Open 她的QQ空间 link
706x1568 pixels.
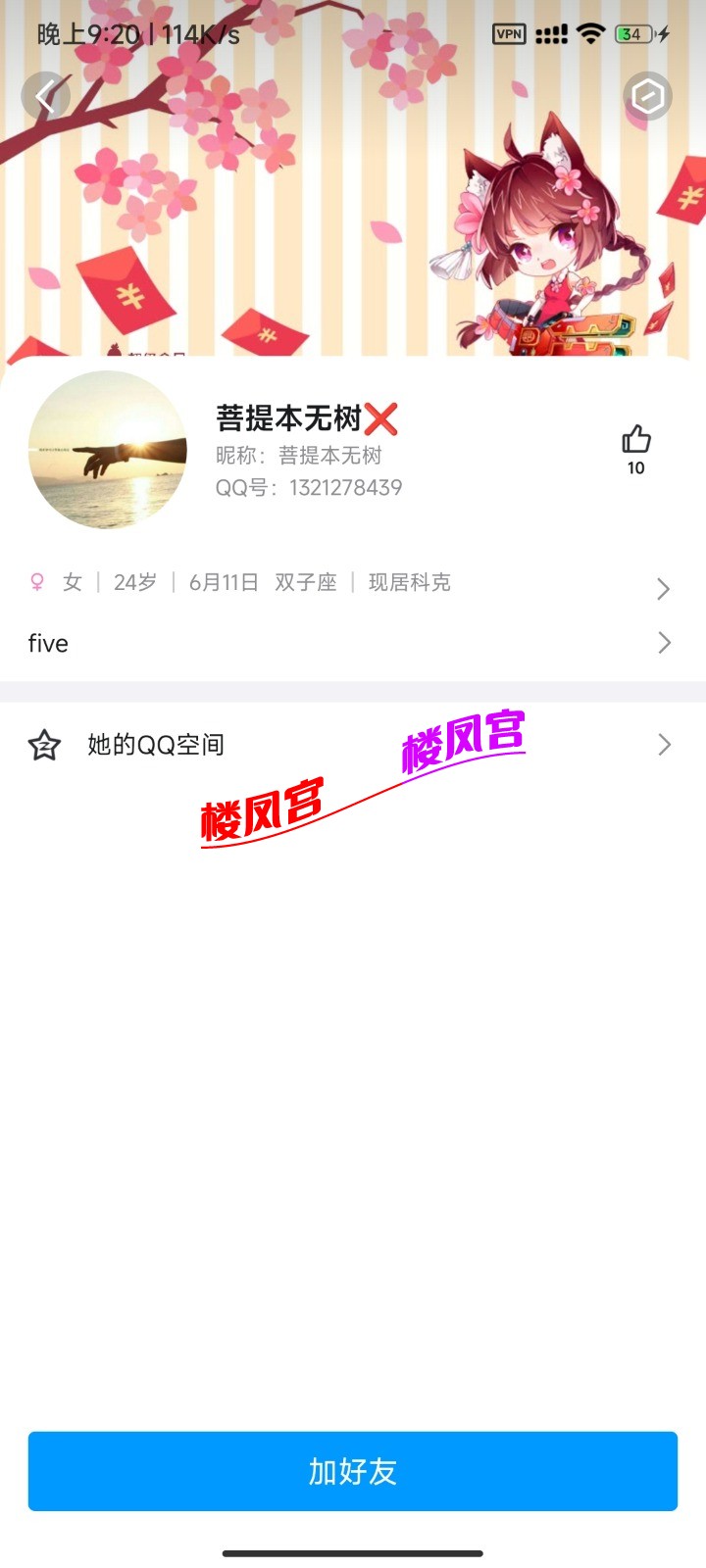point(154,744)
